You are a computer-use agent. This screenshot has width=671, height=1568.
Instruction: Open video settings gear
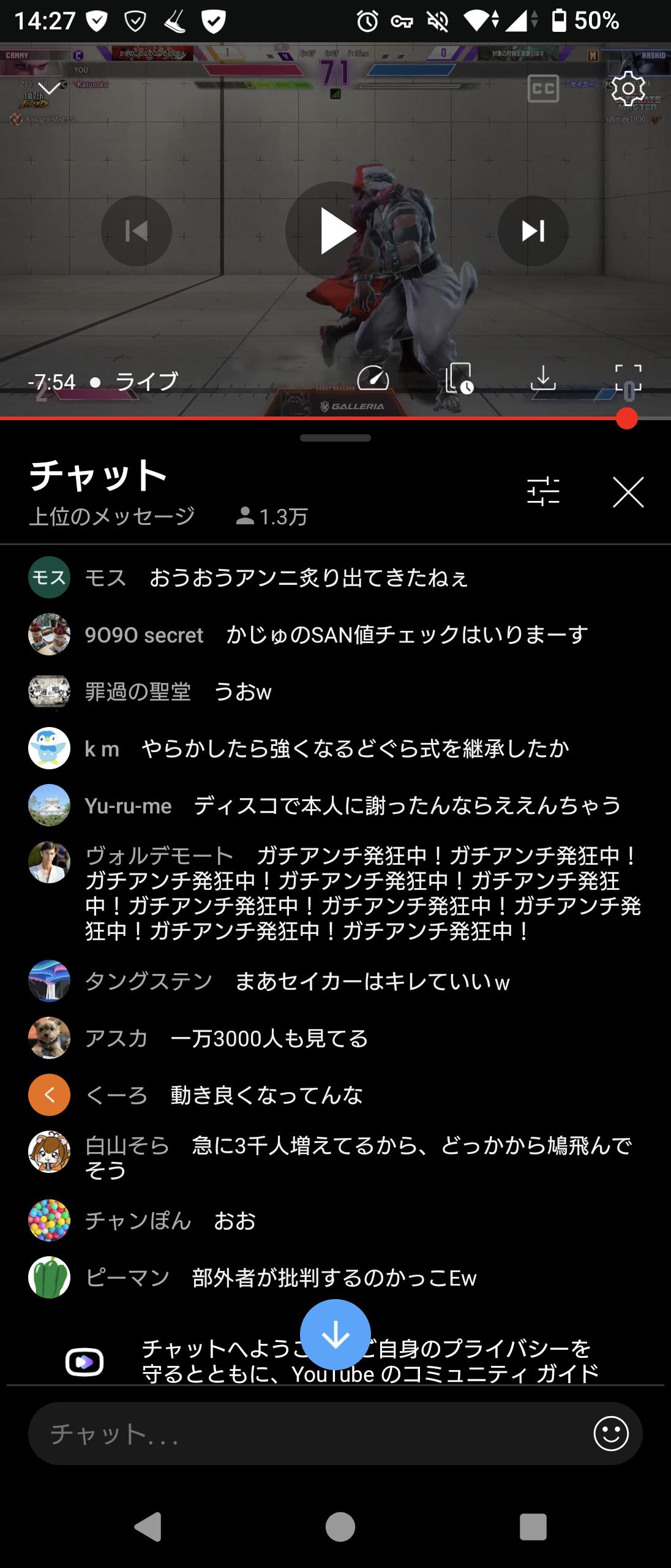pyautogui.click(x=628, y=89)
